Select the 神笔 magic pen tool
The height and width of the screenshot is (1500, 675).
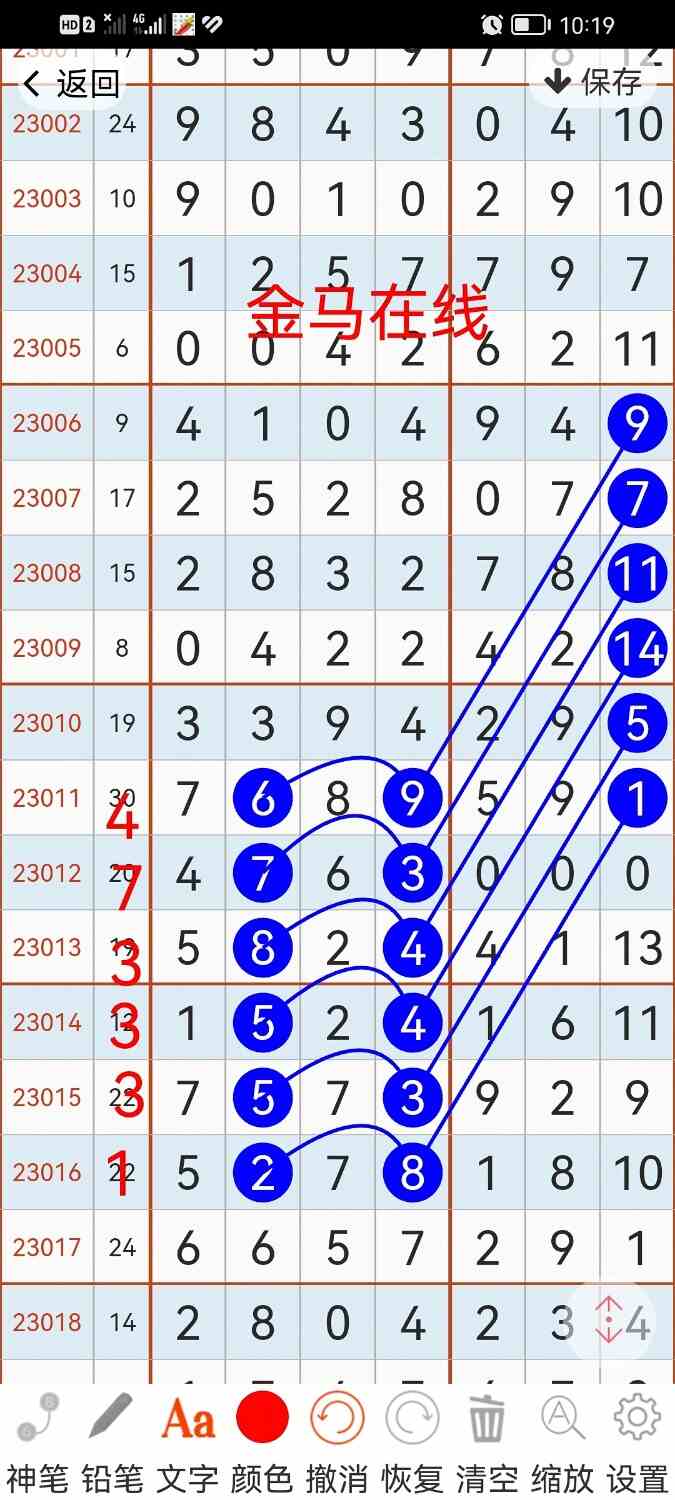pyautogui.click(x=38, y=1443)
